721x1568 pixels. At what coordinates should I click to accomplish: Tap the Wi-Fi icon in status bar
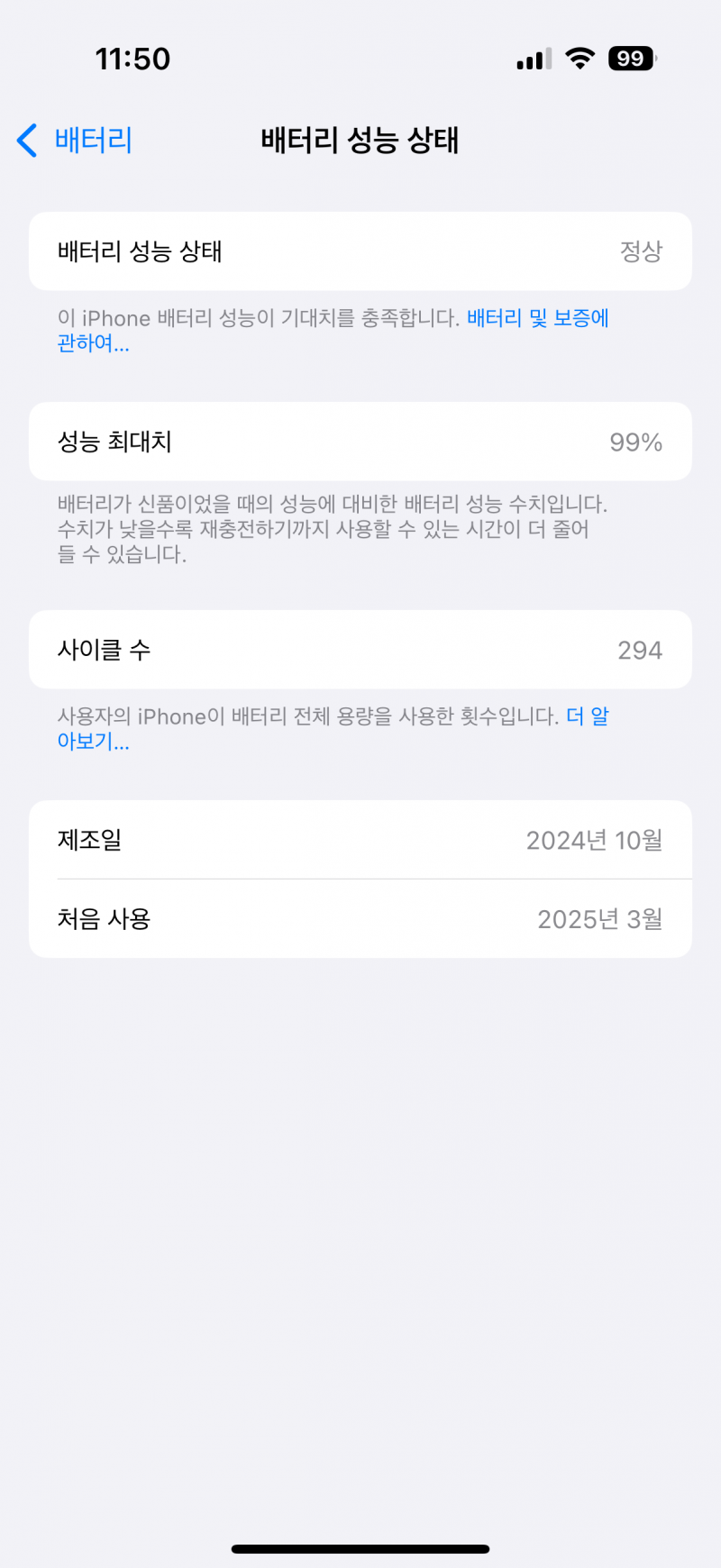click(580, 58)
